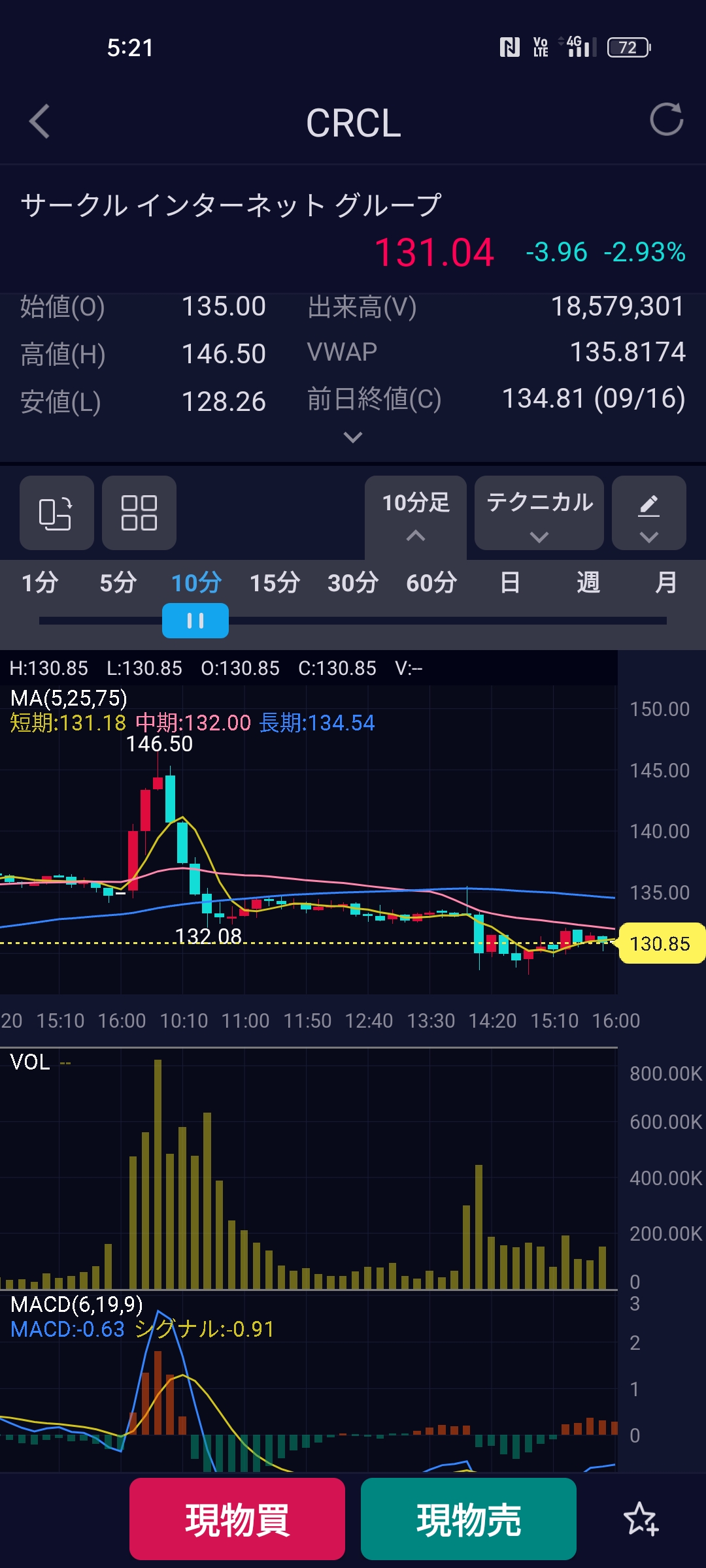Go back using the back arrow
Screen dimensions: 706x1568
40,122
